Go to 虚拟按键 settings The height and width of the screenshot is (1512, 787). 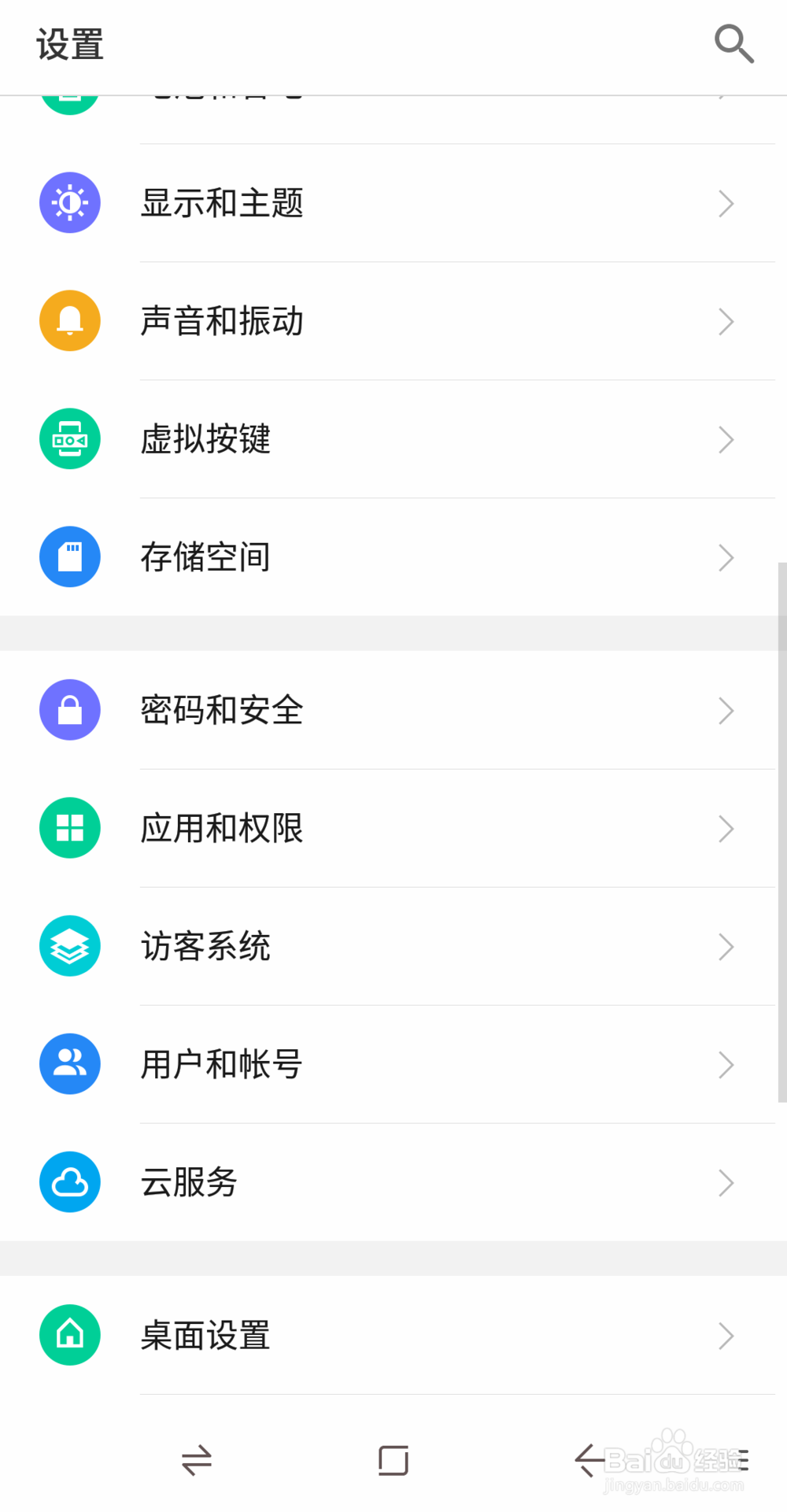[x=393, y=439]
